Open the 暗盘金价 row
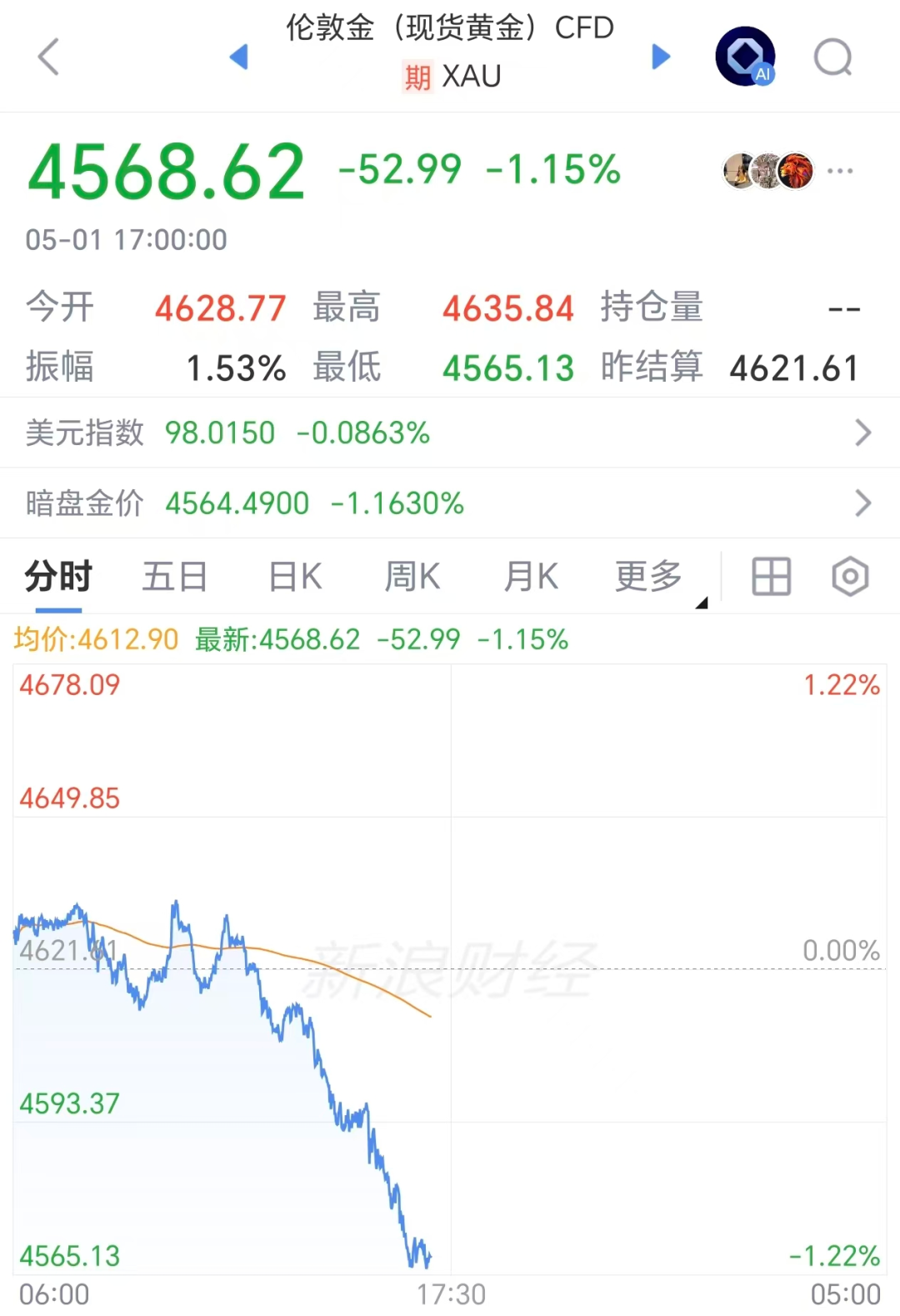The width and height of the screenshot is (900, 1316). tap(450, 503)
